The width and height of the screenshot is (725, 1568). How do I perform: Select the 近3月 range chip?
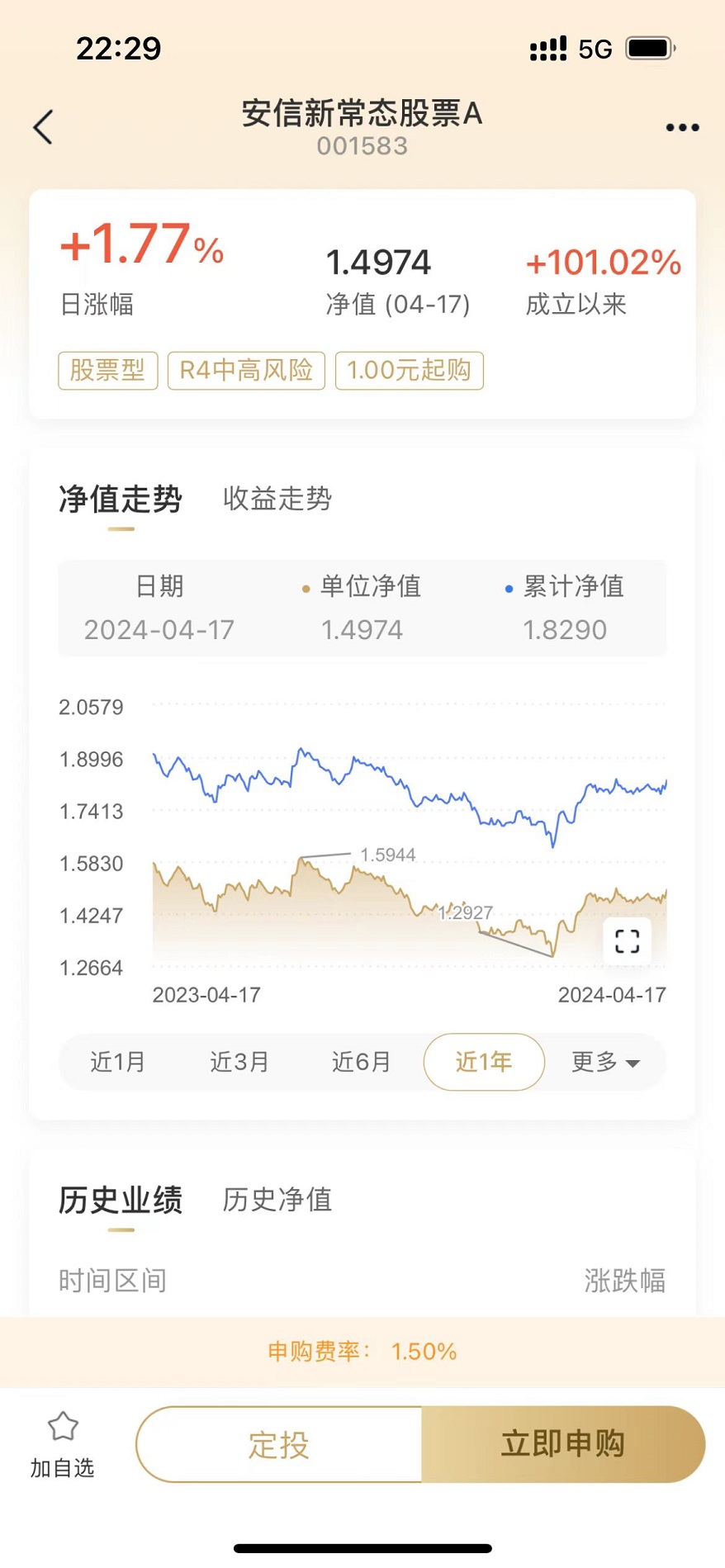239,1063
